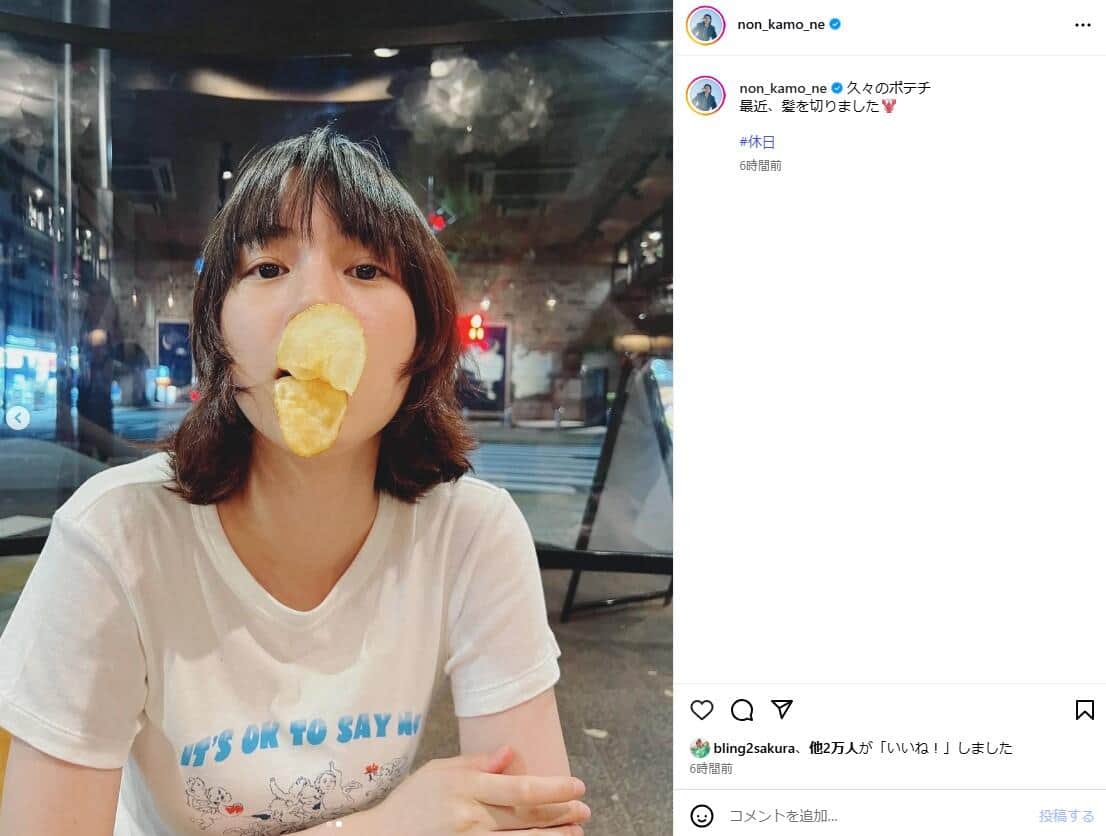
Task: Open comments via the speech bubble icon
Action: pos(742,710)
